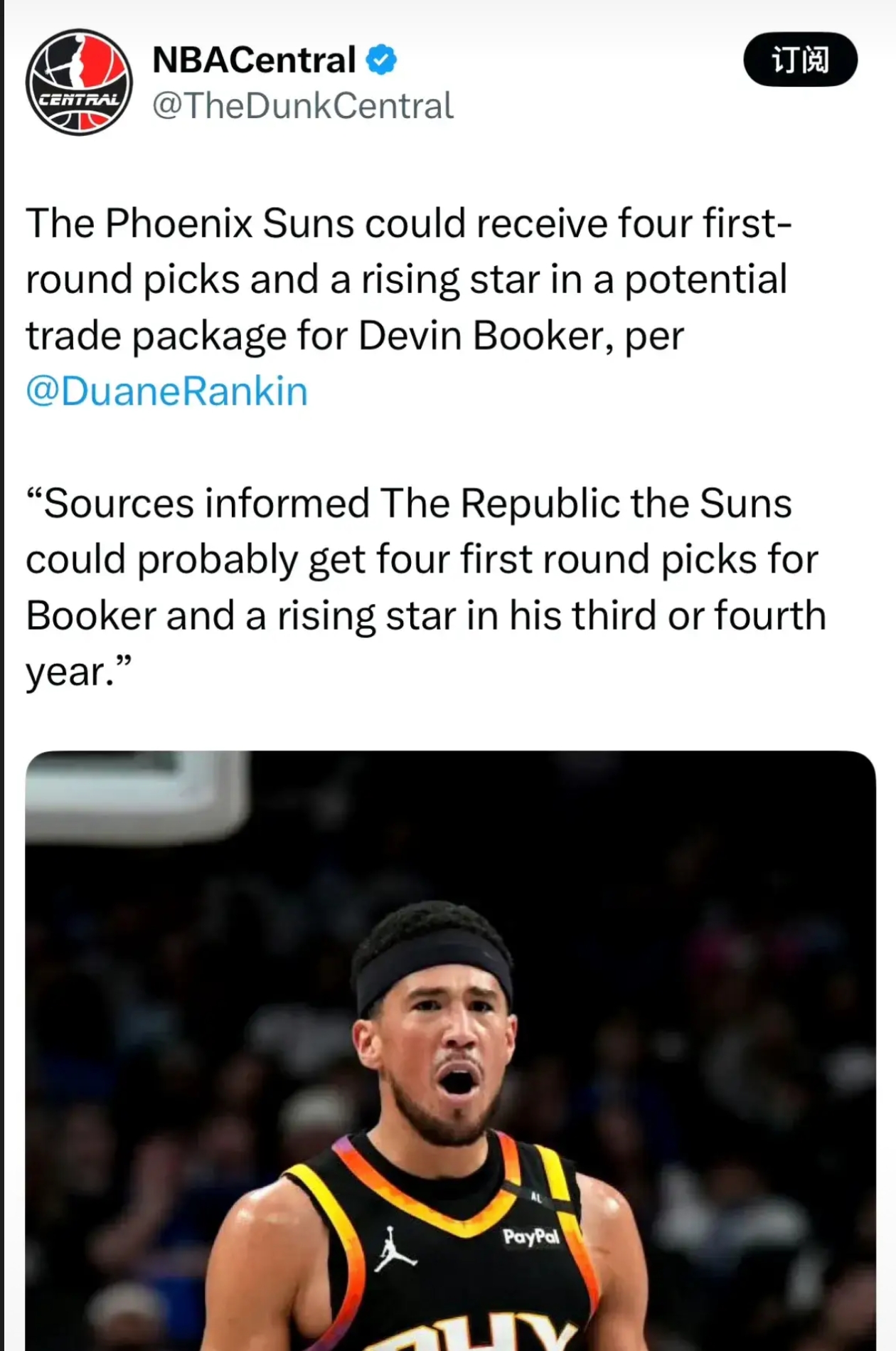Open the @DuaneRankin mention link
Viewport: 896px width, 1351px height.
pos(167,391)
